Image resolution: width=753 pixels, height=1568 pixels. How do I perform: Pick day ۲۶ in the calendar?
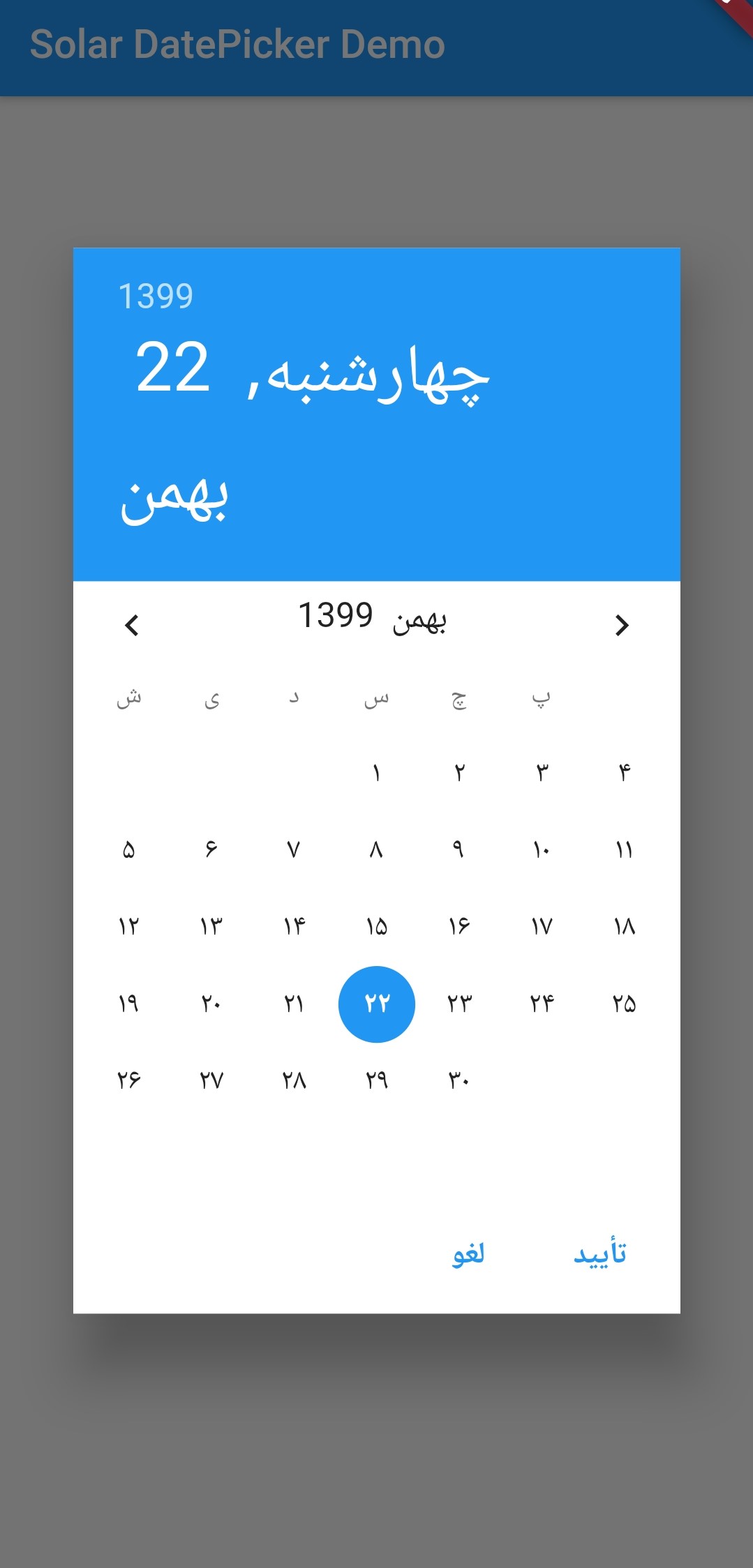point(129,1080)
